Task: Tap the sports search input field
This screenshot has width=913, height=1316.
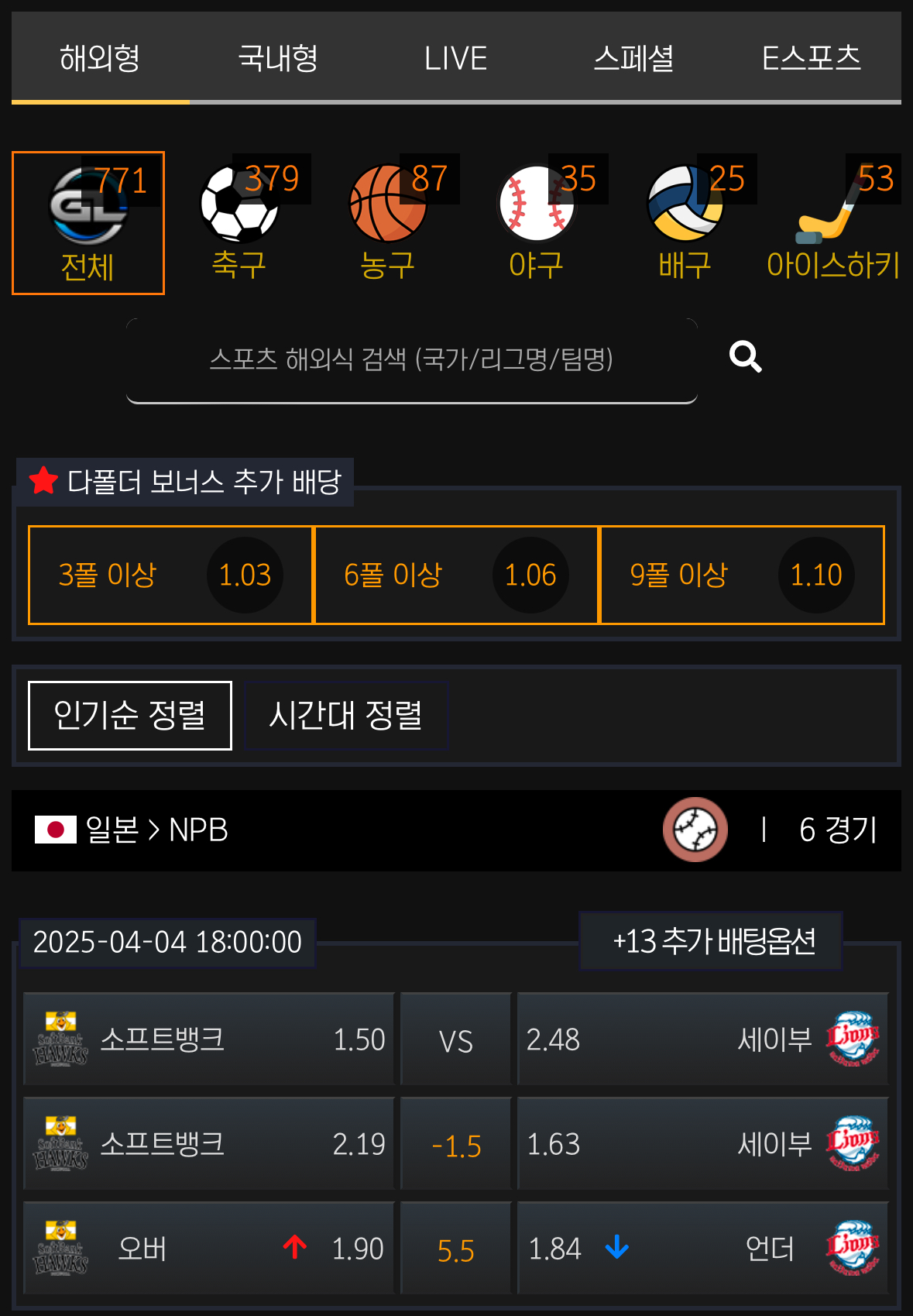Action: pyautogui.click(x=412, y=360)
